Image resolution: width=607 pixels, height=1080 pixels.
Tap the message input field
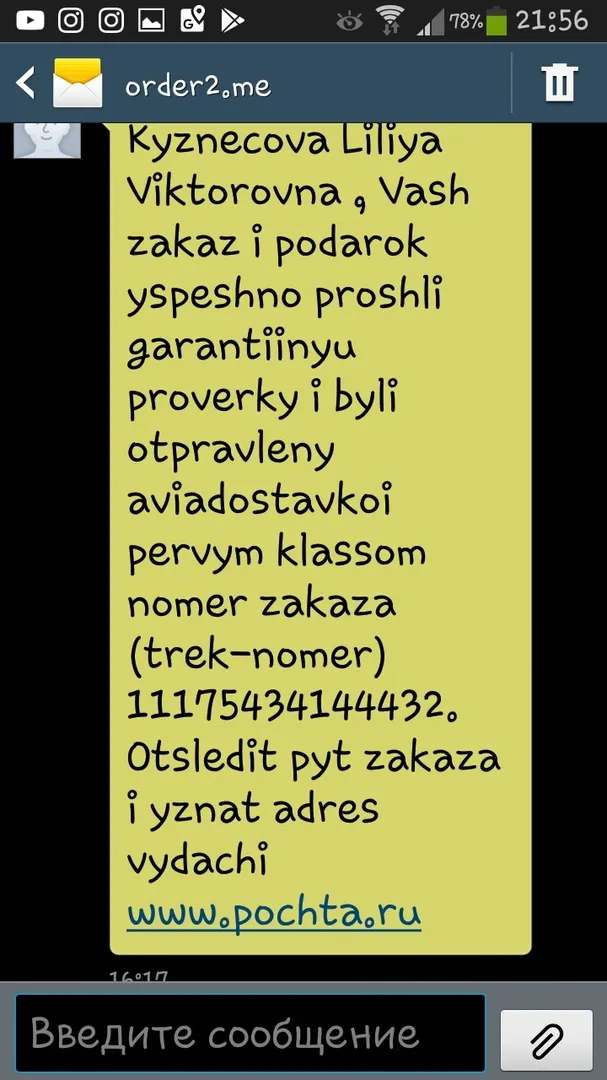250,1032
